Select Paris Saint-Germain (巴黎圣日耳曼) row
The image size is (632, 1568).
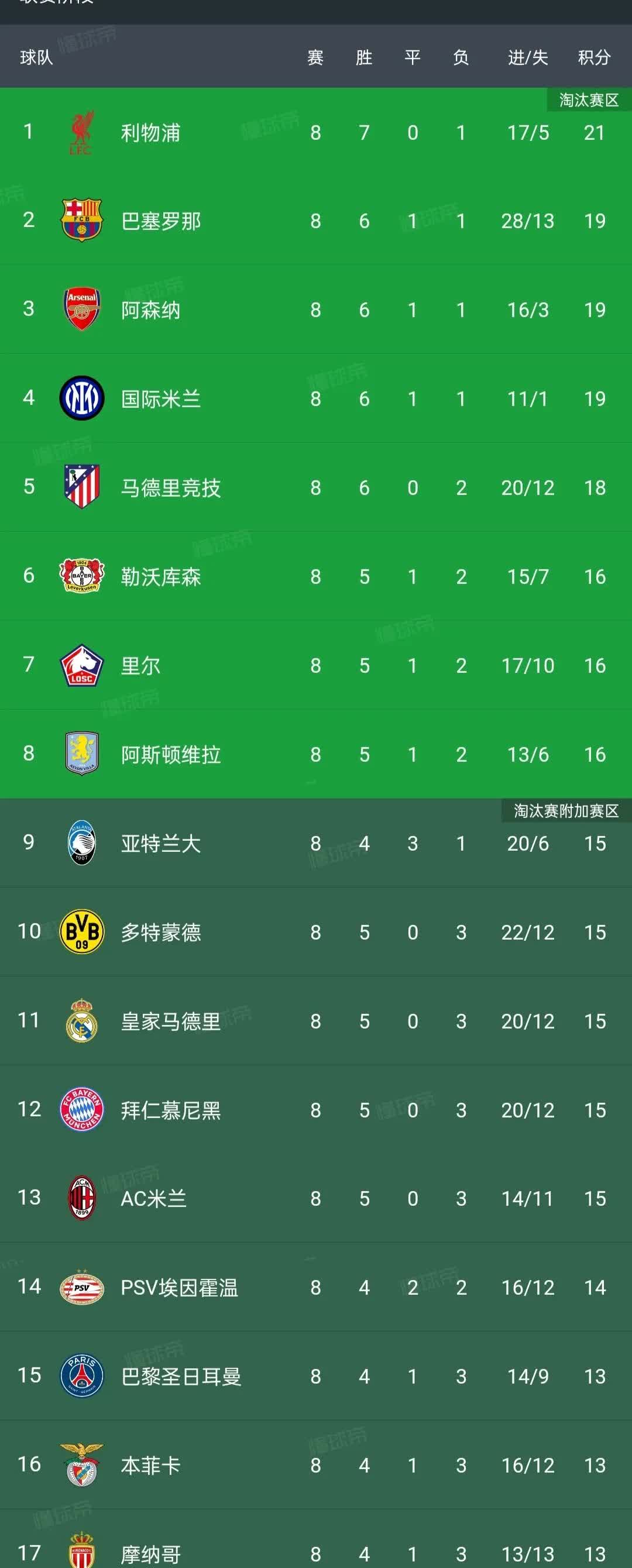click(x=181, y=1376)
